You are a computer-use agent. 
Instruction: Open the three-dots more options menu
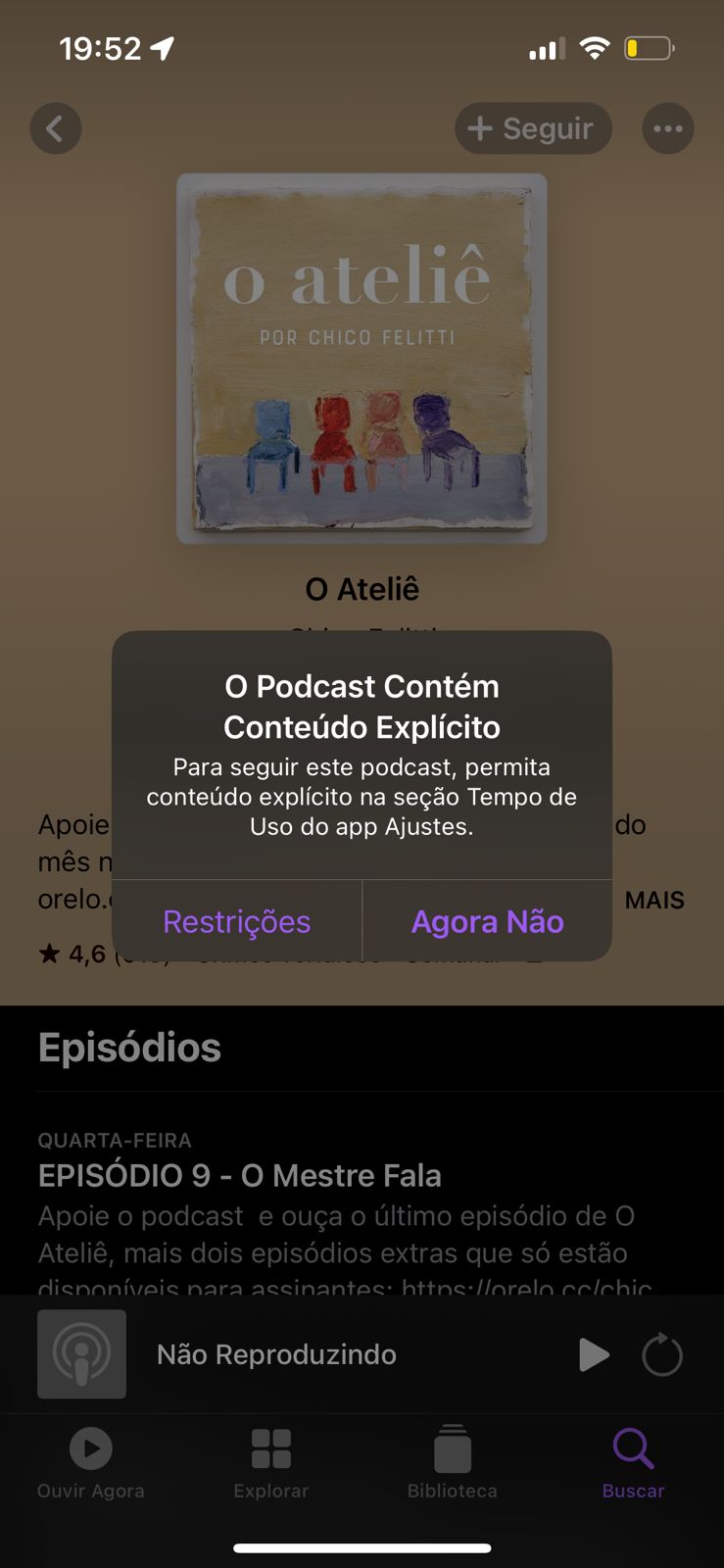668,128
